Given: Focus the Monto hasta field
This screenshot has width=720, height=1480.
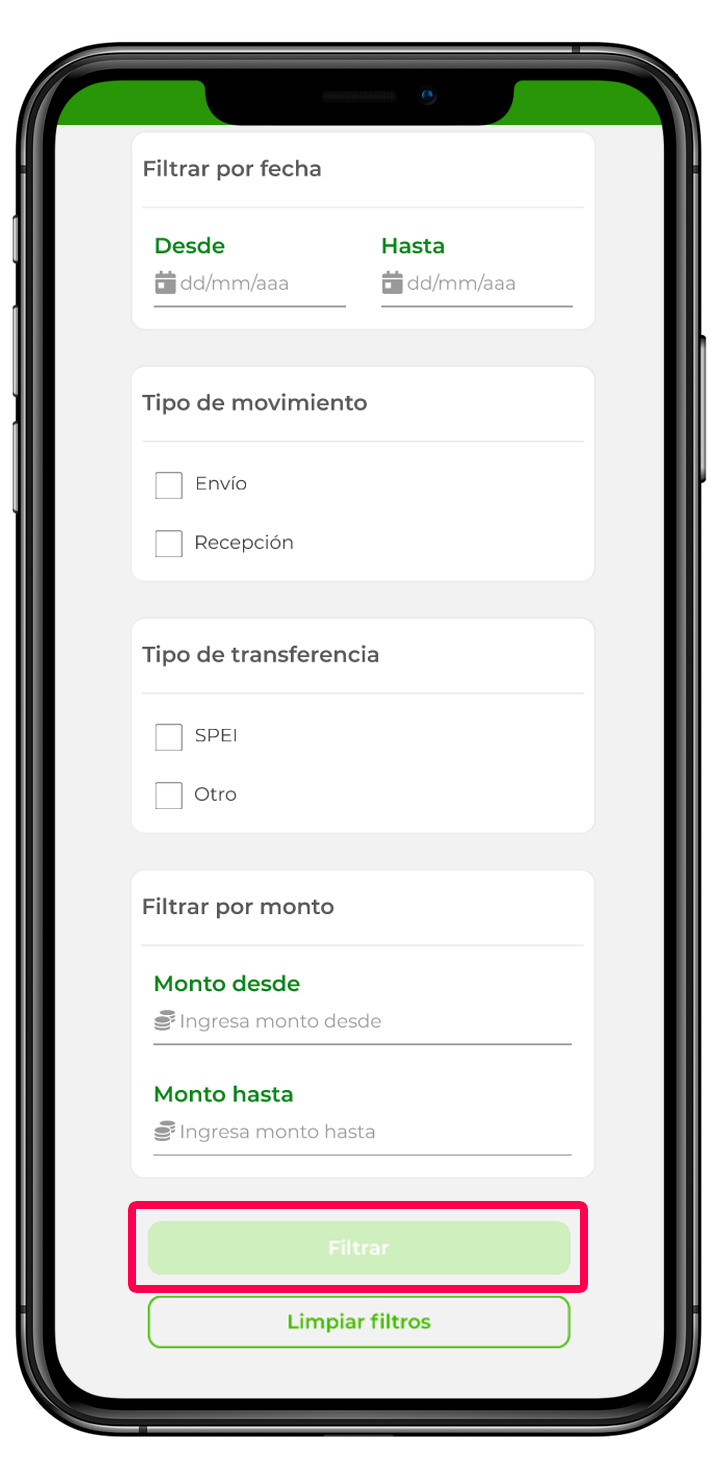Looking at the screenshot, I should coord(362,1133).
